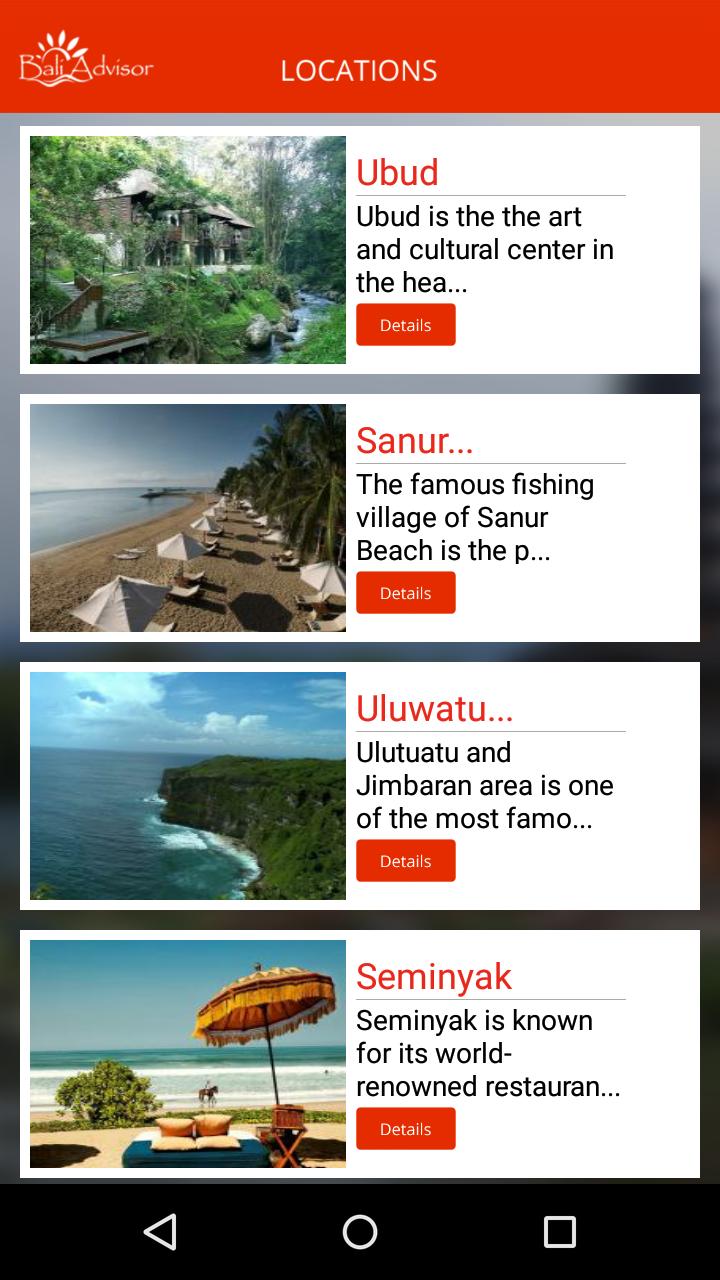Select the Sanur... title link
Screen dimensions: 720x1280
[x=415, y=440]
